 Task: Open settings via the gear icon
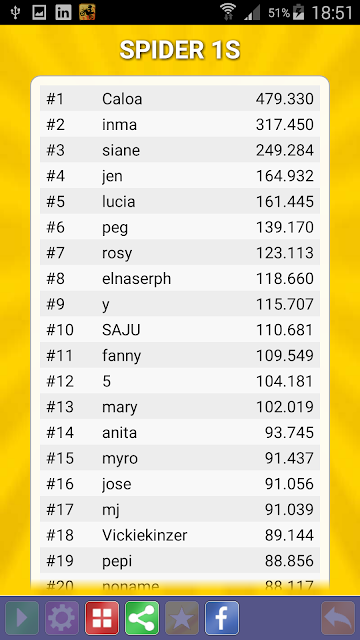tap(62, 618)
